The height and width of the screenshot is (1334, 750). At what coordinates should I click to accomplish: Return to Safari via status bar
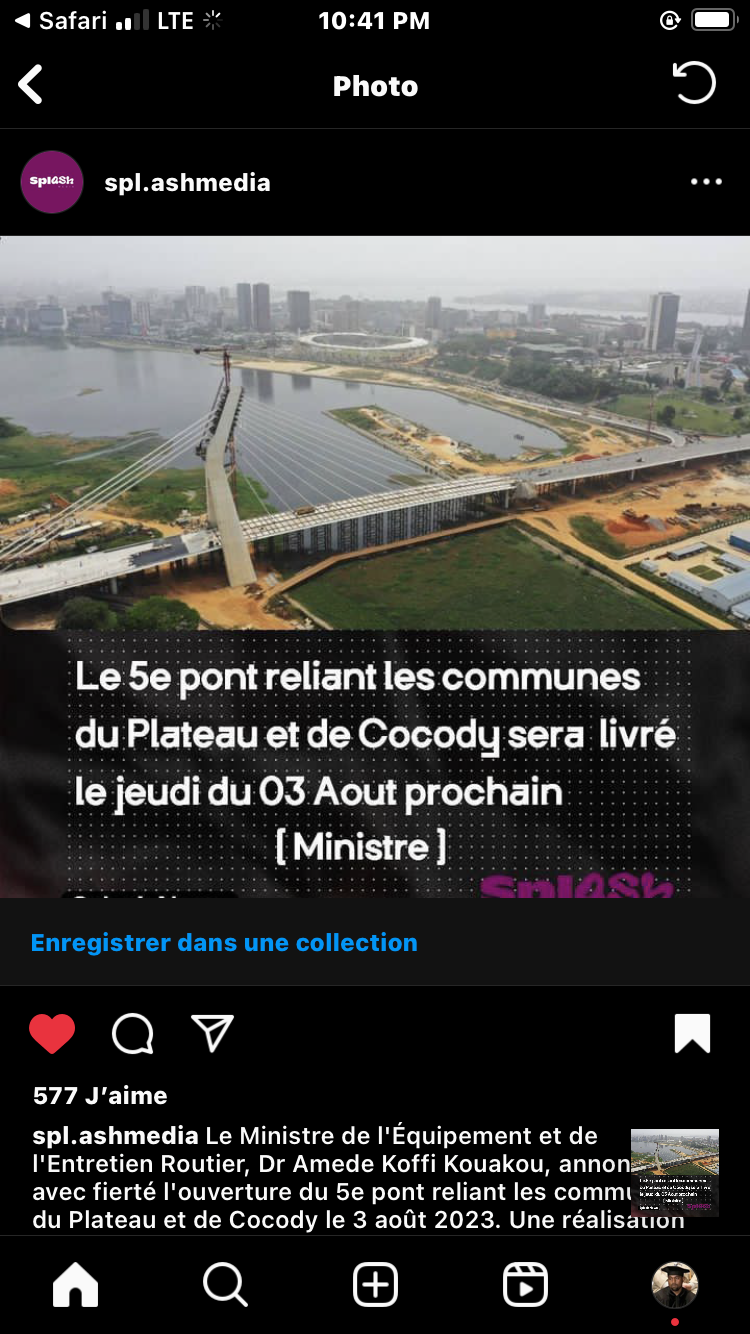(x=60, y=21)
